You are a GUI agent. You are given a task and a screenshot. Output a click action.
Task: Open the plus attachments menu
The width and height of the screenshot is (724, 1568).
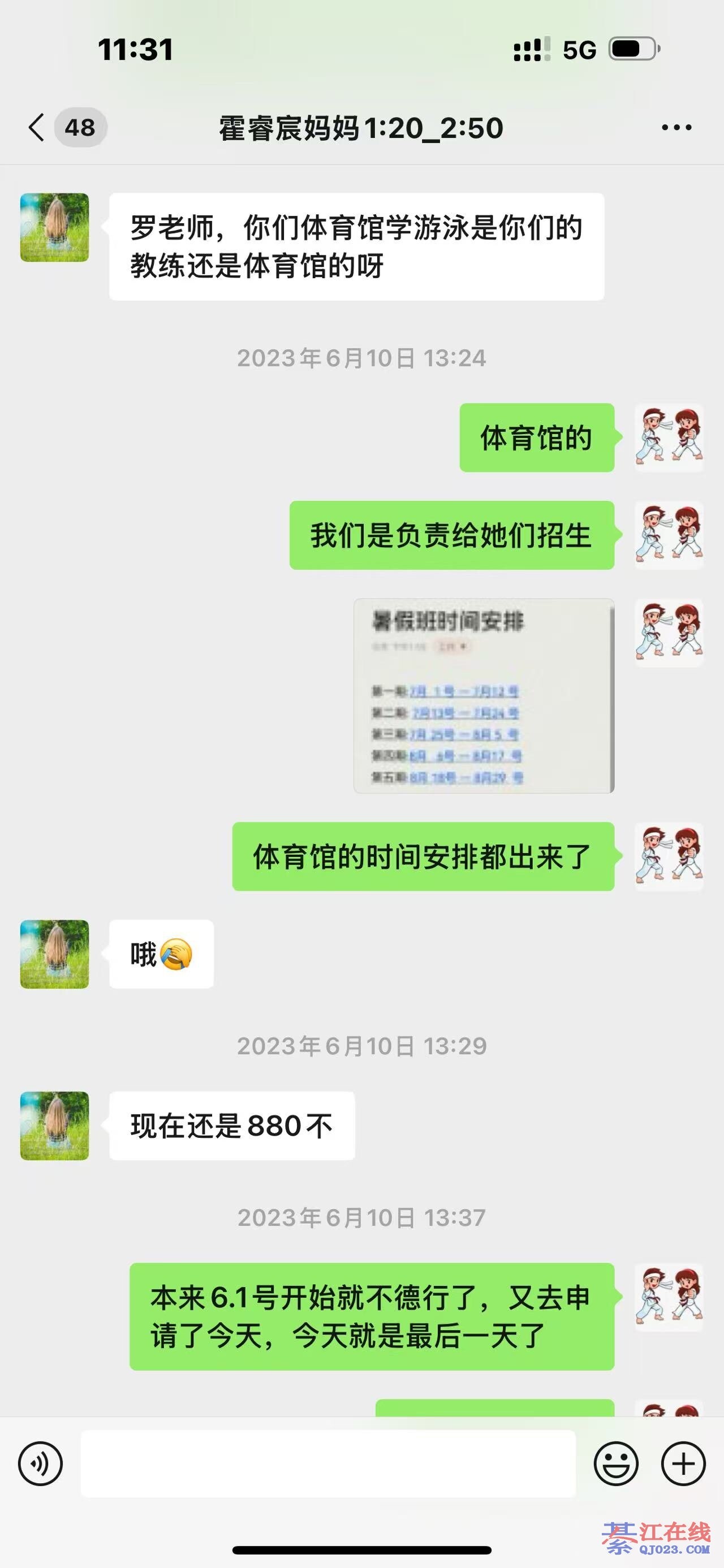point(683,1463)
